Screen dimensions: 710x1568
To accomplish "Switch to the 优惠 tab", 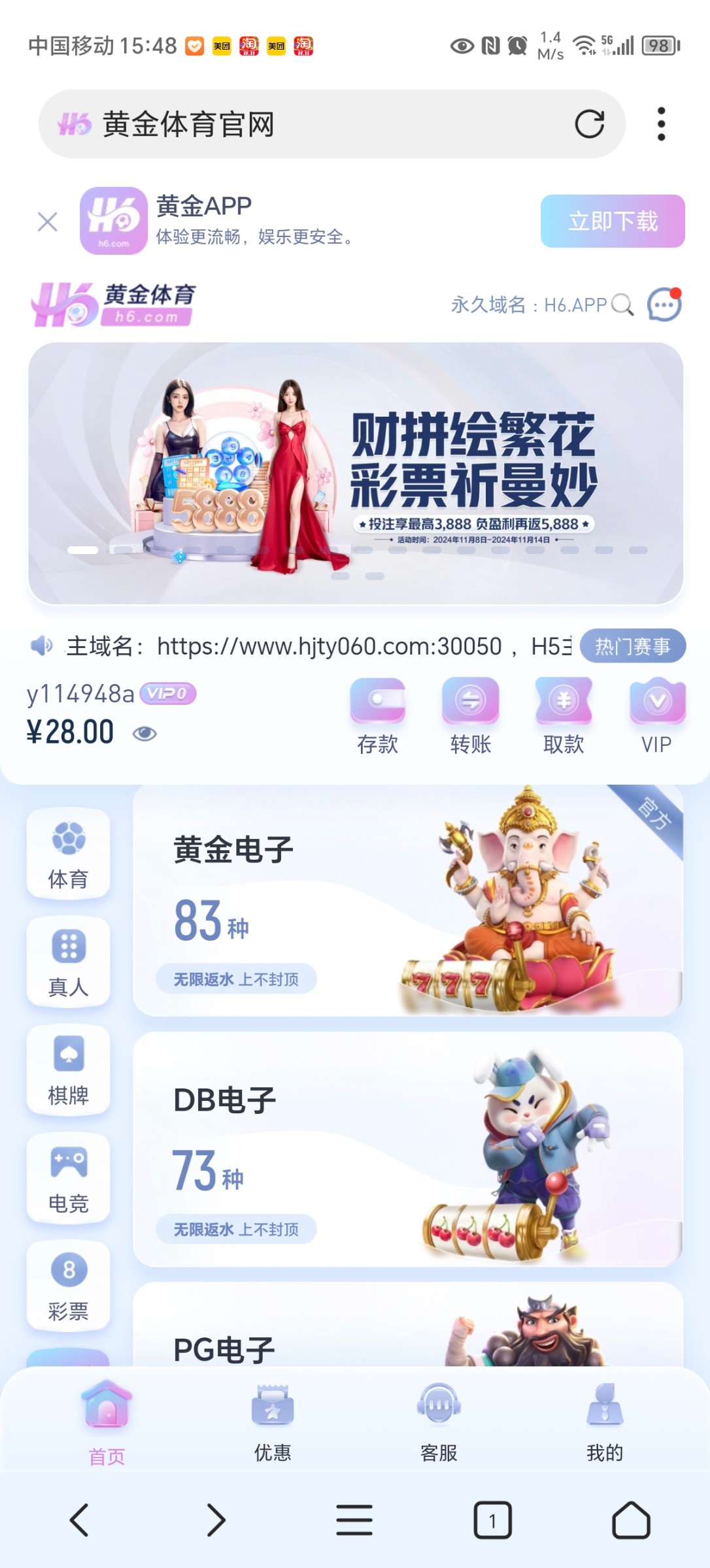I will click(273, 1423).
